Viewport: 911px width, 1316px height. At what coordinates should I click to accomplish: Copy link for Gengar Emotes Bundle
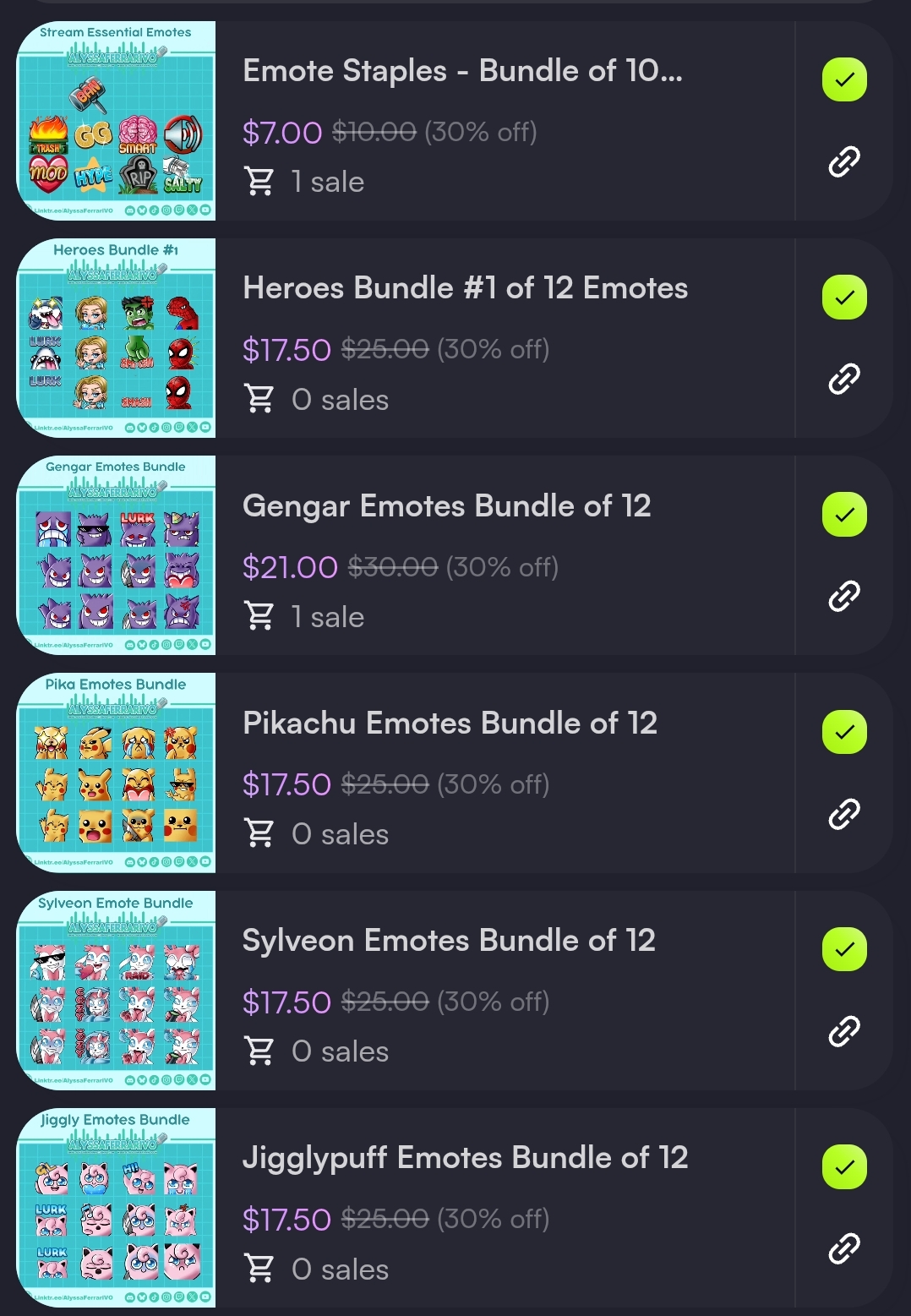pos(844,597)
